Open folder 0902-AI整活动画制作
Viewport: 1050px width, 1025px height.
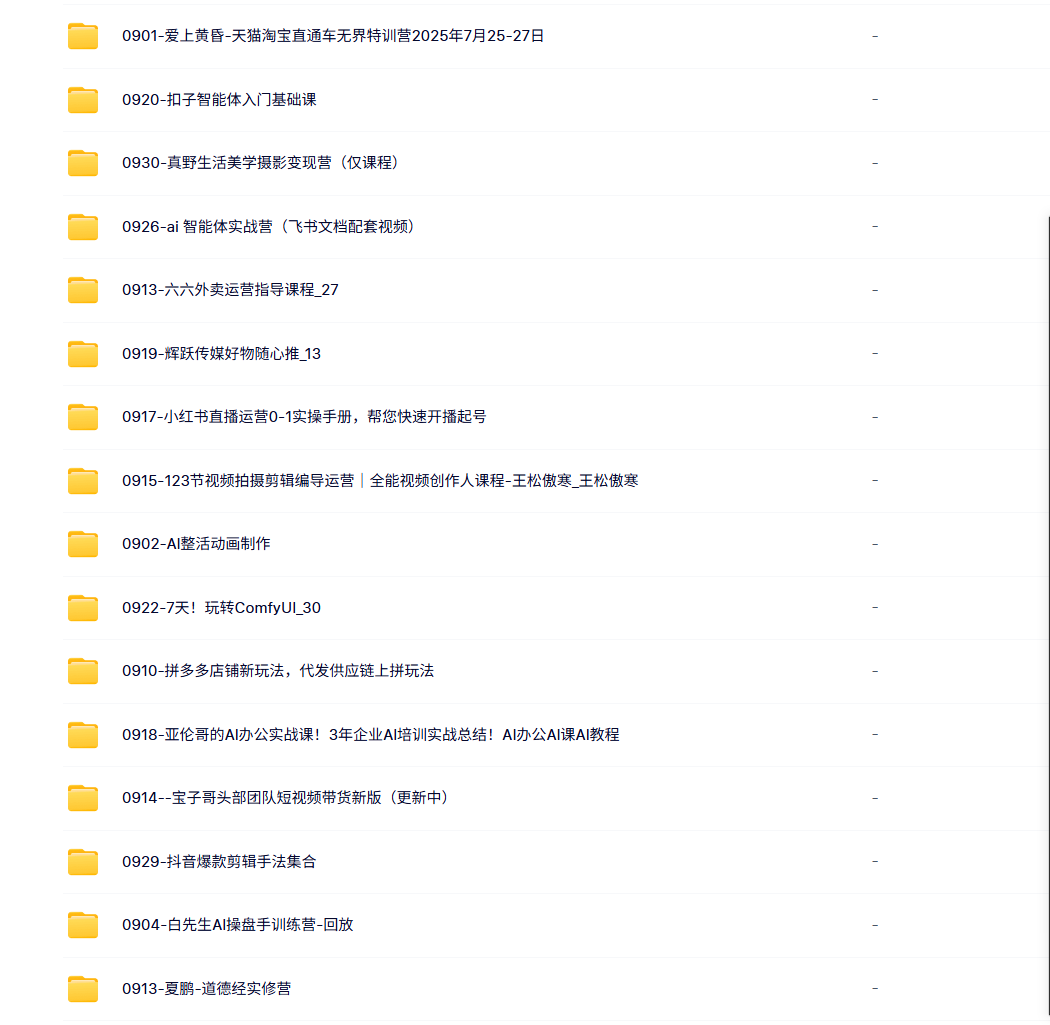pyautogui.click(x=196, y=544)
